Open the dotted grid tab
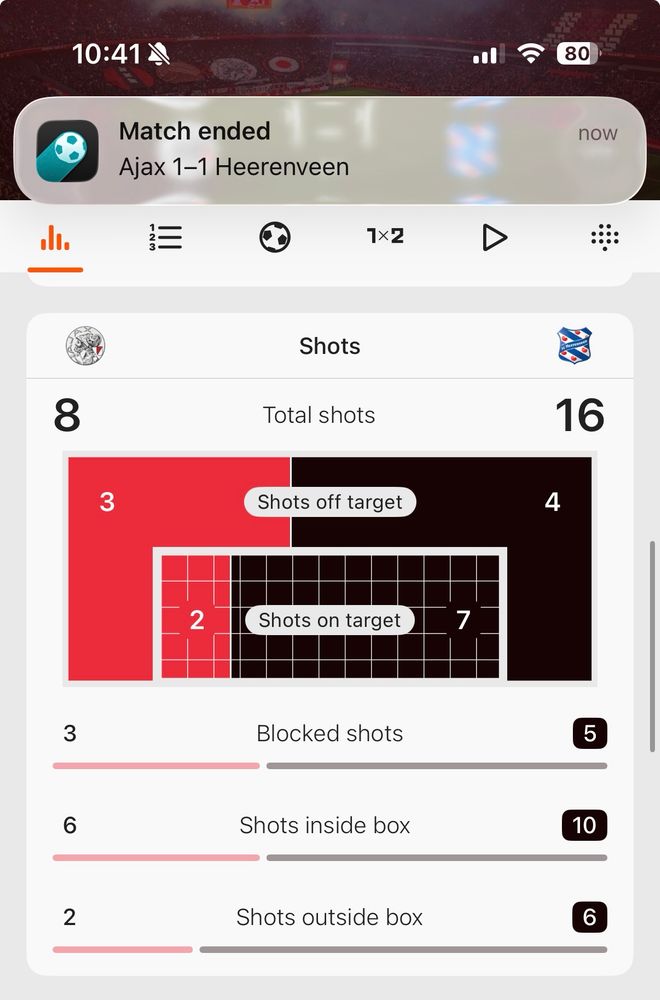The height and width of the screenshot is (1000, 660). tap(605, 237)
